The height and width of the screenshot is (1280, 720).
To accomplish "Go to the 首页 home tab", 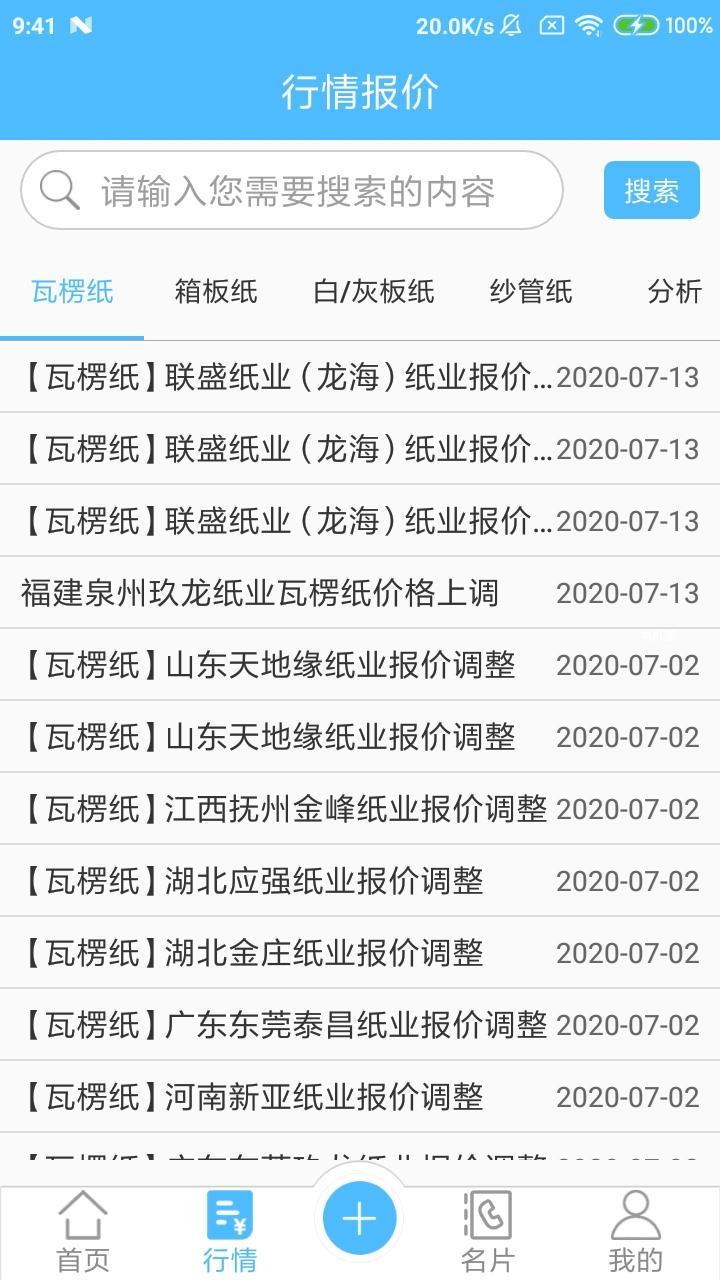I will [x=82, y=1232].
